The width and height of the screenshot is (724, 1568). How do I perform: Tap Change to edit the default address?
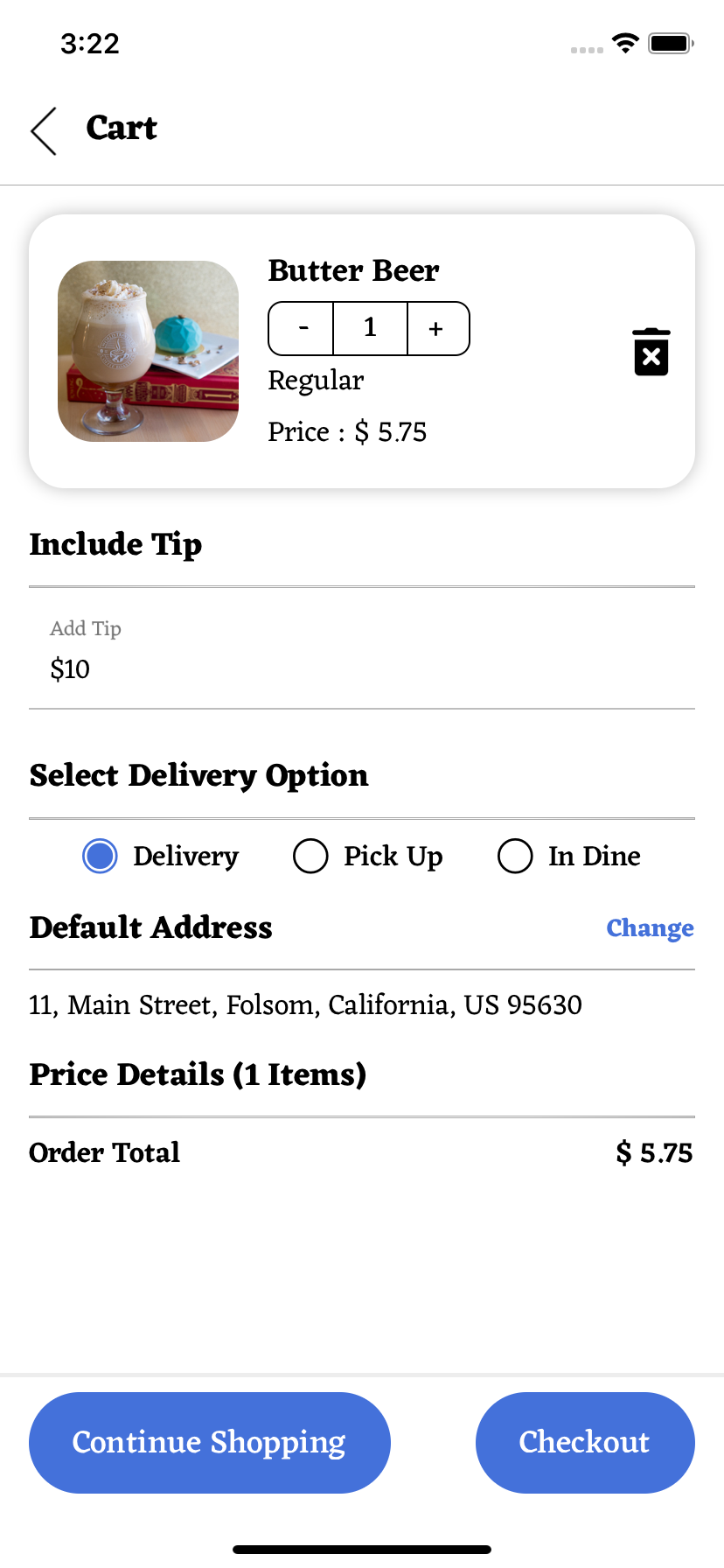point(650,927)
